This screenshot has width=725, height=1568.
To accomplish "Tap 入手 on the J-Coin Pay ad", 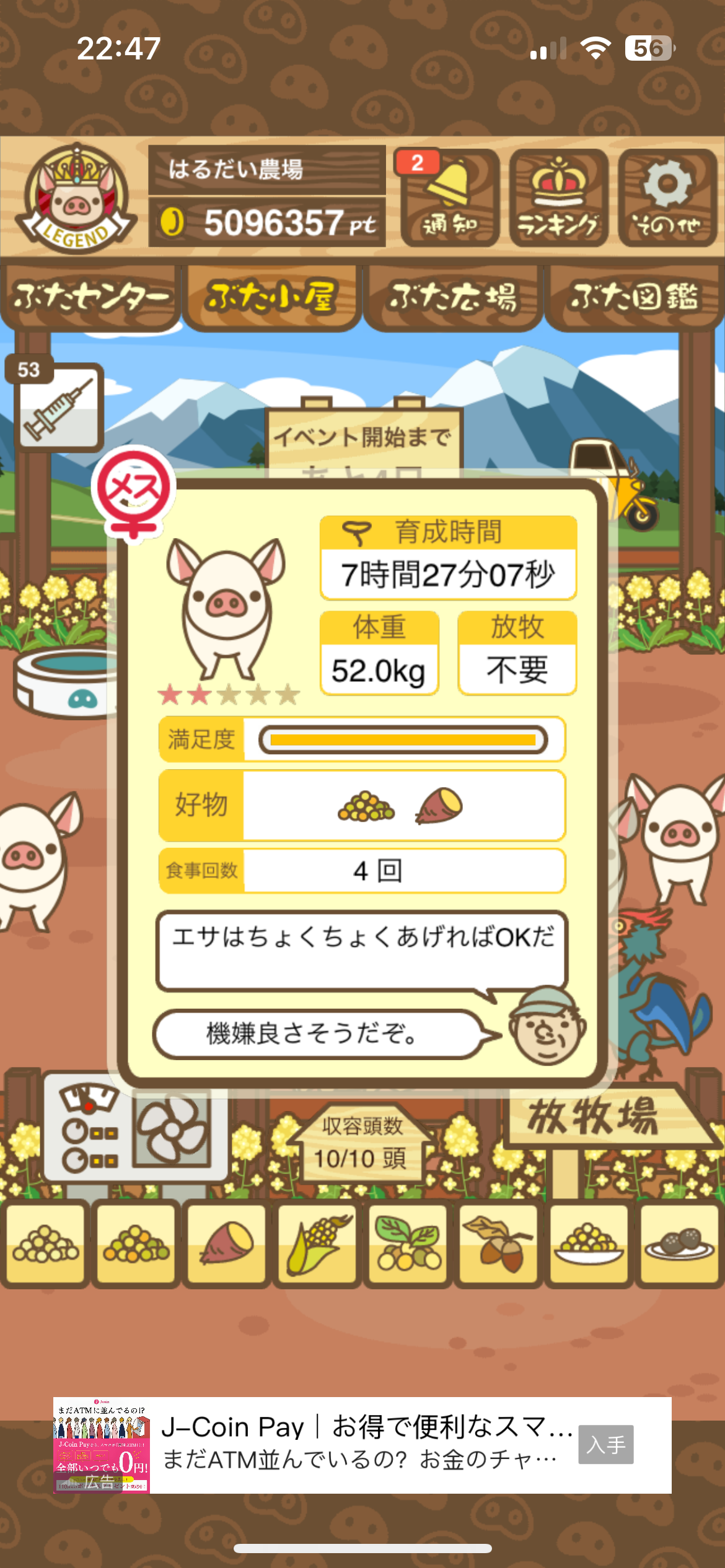I will [x=605, y=1445].
